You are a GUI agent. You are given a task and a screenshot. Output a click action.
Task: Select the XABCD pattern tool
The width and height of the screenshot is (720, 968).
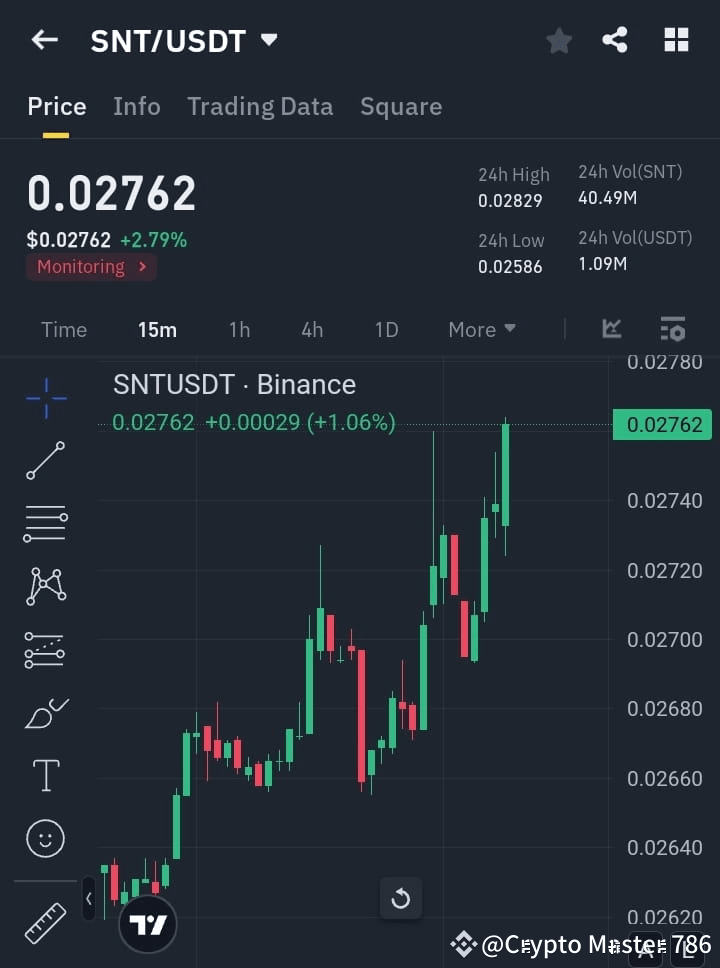[45, 587]
